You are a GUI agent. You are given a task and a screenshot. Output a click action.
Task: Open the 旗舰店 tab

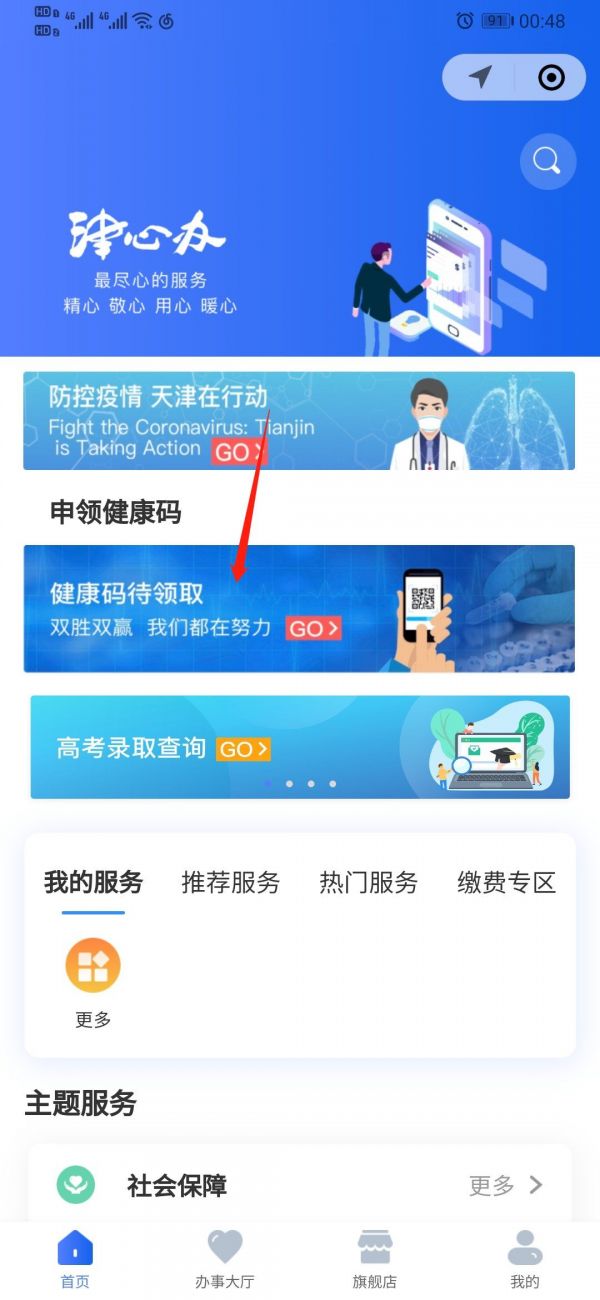click(x=375, y=1260)
